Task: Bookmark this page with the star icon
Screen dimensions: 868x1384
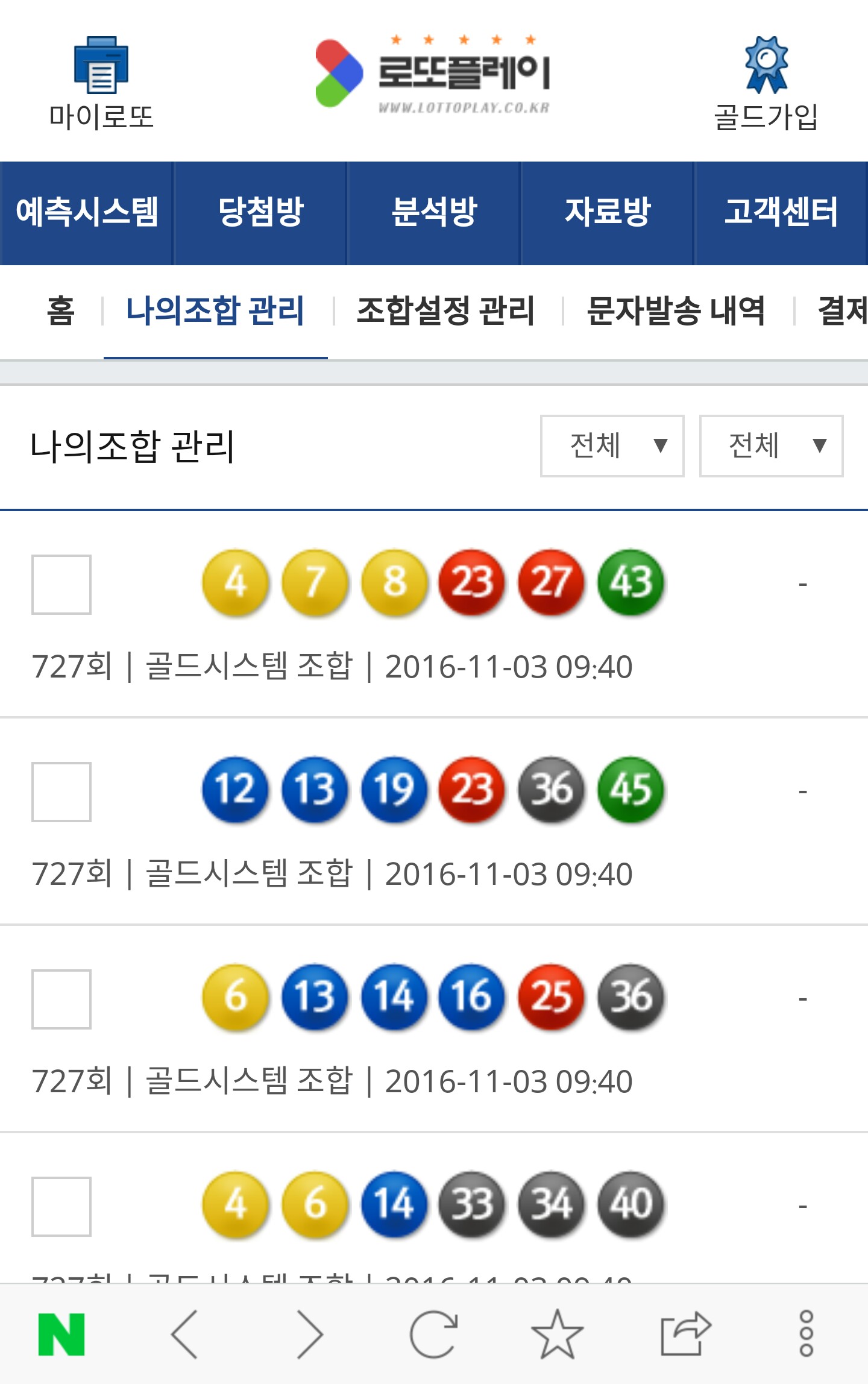Action: click(557, 1335)
